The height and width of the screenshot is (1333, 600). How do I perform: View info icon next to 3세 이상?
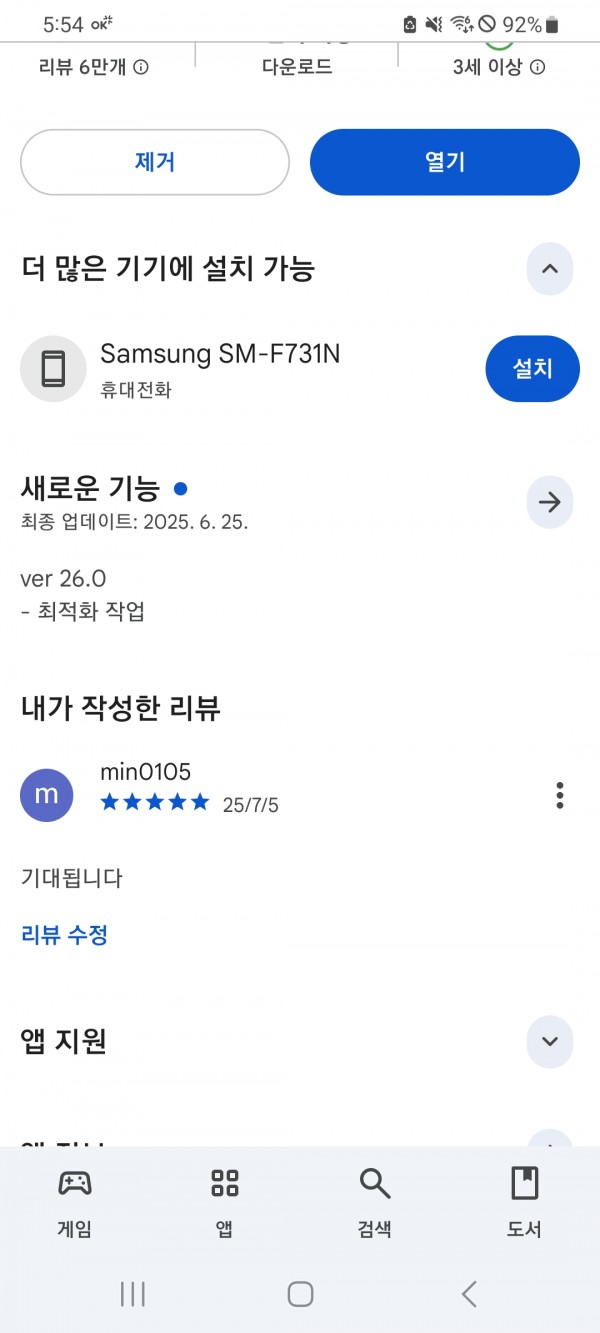[x=537, y=67]
